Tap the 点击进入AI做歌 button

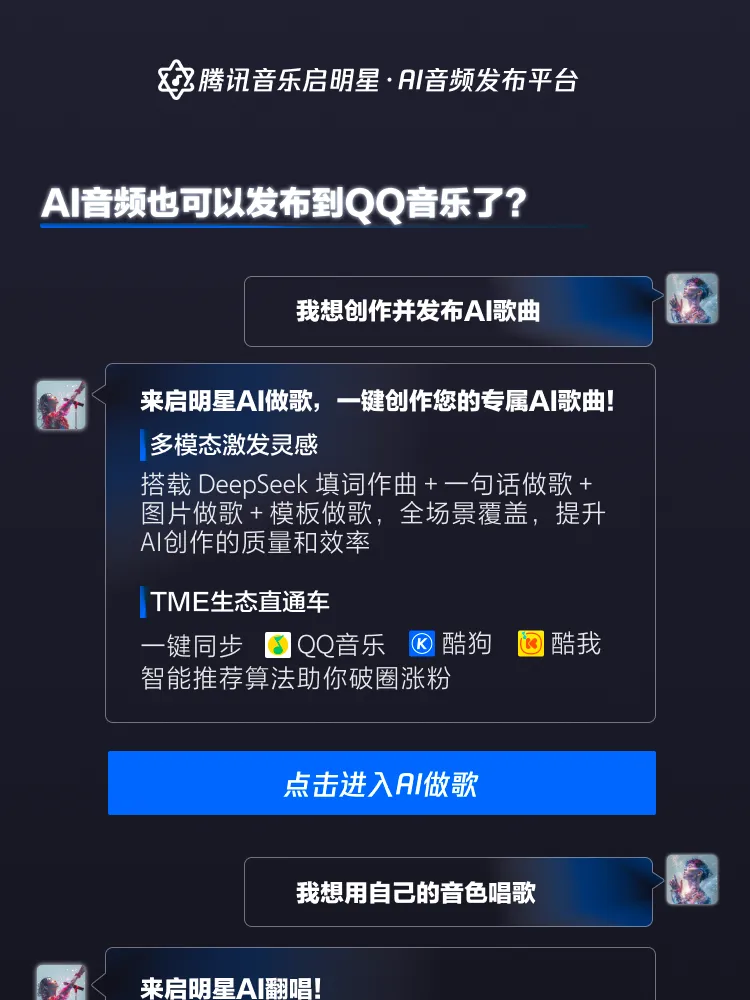point(381,783)
